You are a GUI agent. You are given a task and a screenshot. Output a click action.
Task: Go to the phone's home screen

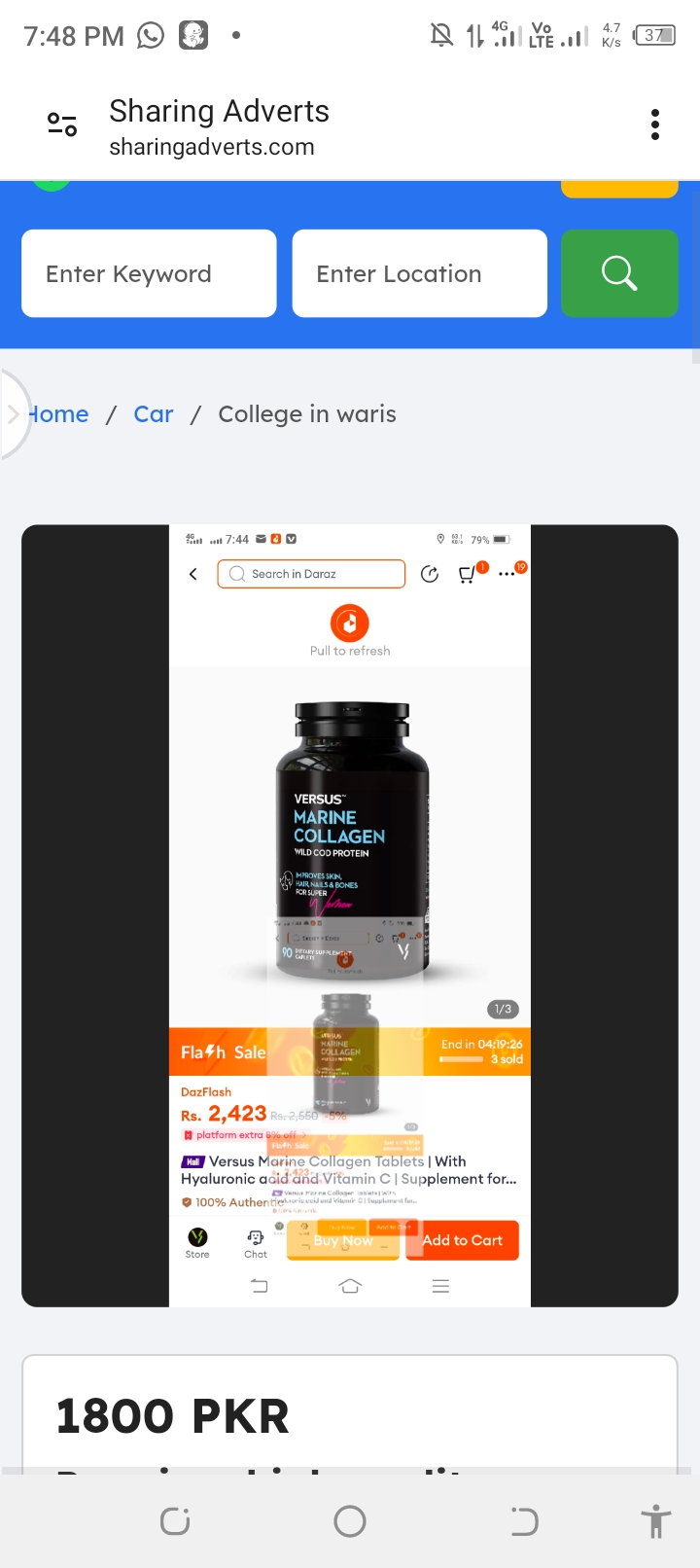coord(350,1521)
